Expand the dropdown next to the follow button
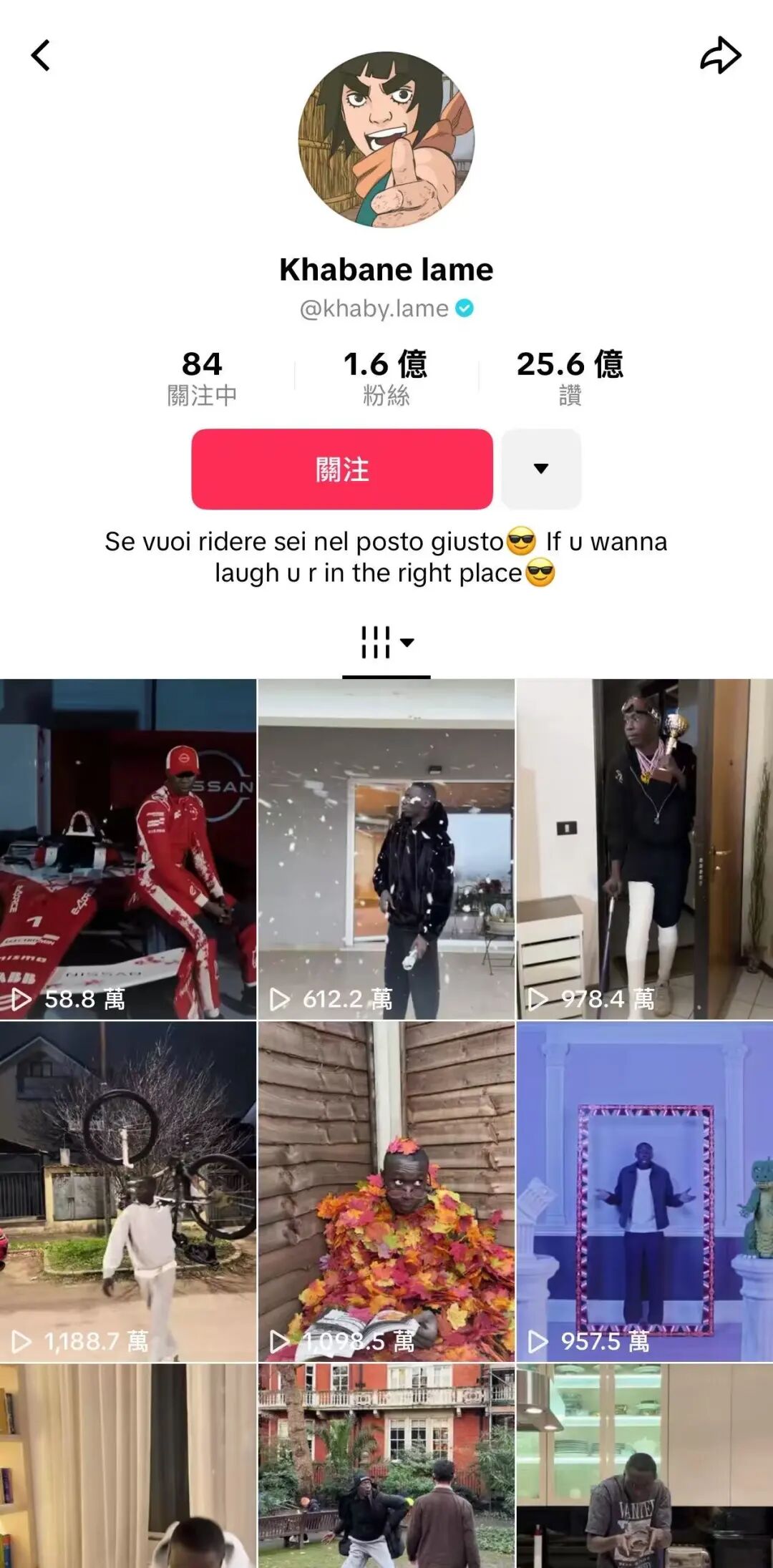The height and width of the screenshot is (1568, 773). (541, 469)
